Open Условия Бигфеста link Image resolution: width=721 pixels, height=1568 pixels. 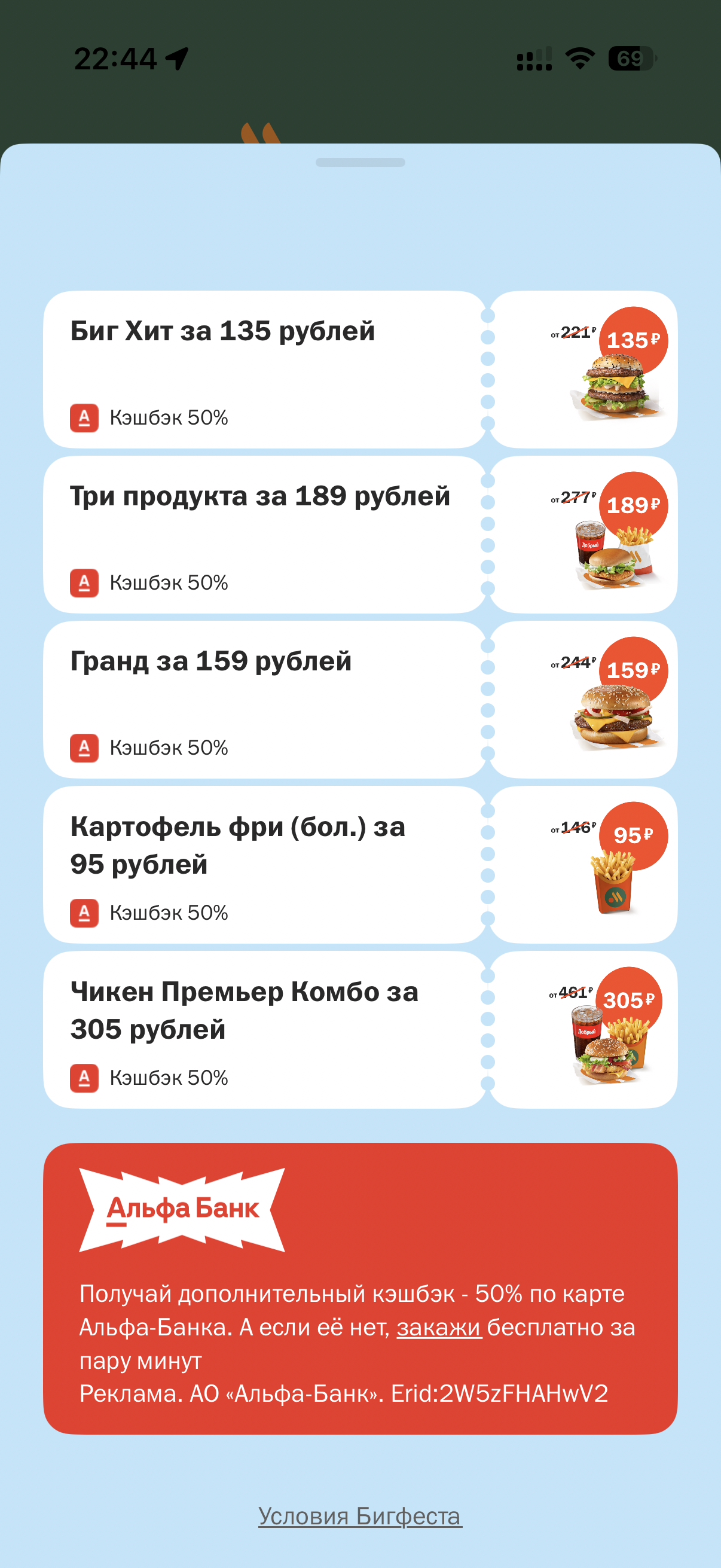click(360, 1516)
